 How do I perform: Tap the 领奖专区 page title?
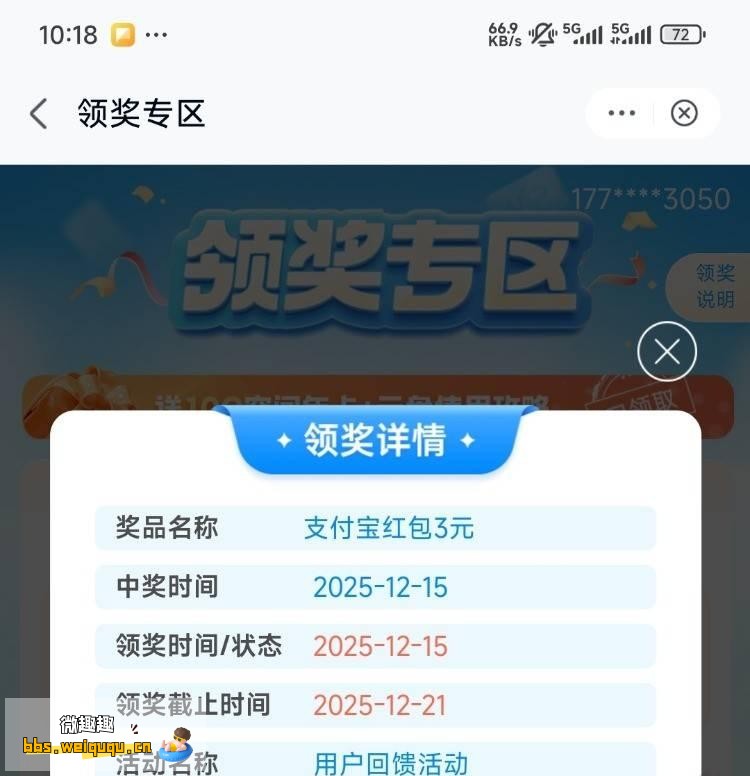point(140,114)
